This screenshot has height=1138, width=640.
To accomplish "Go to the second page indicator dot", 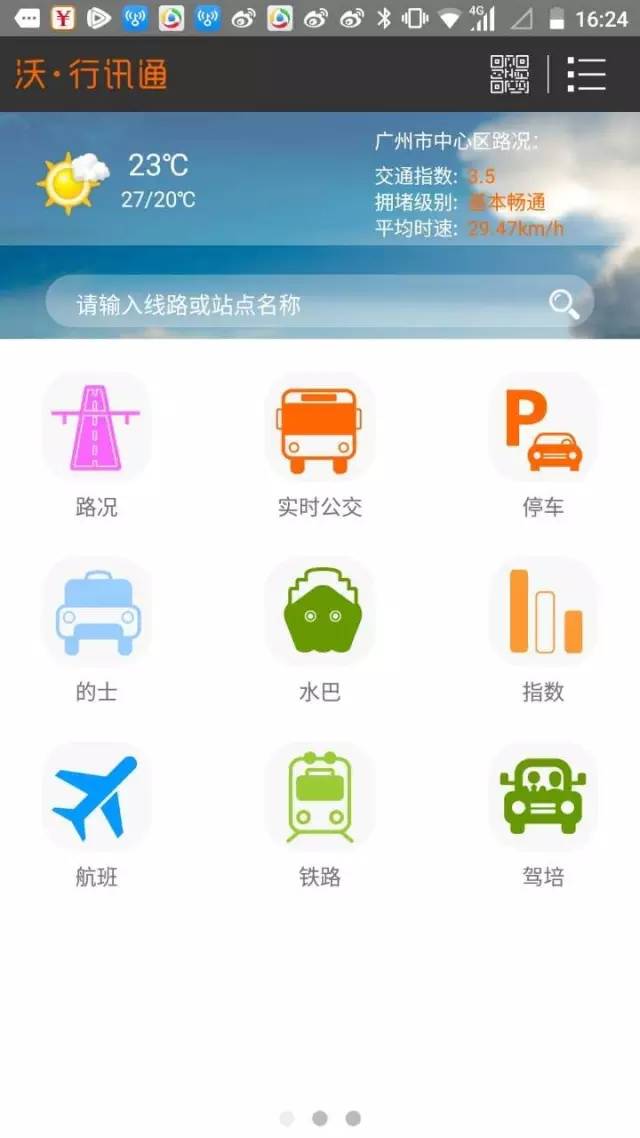I will pos(320,1118).
